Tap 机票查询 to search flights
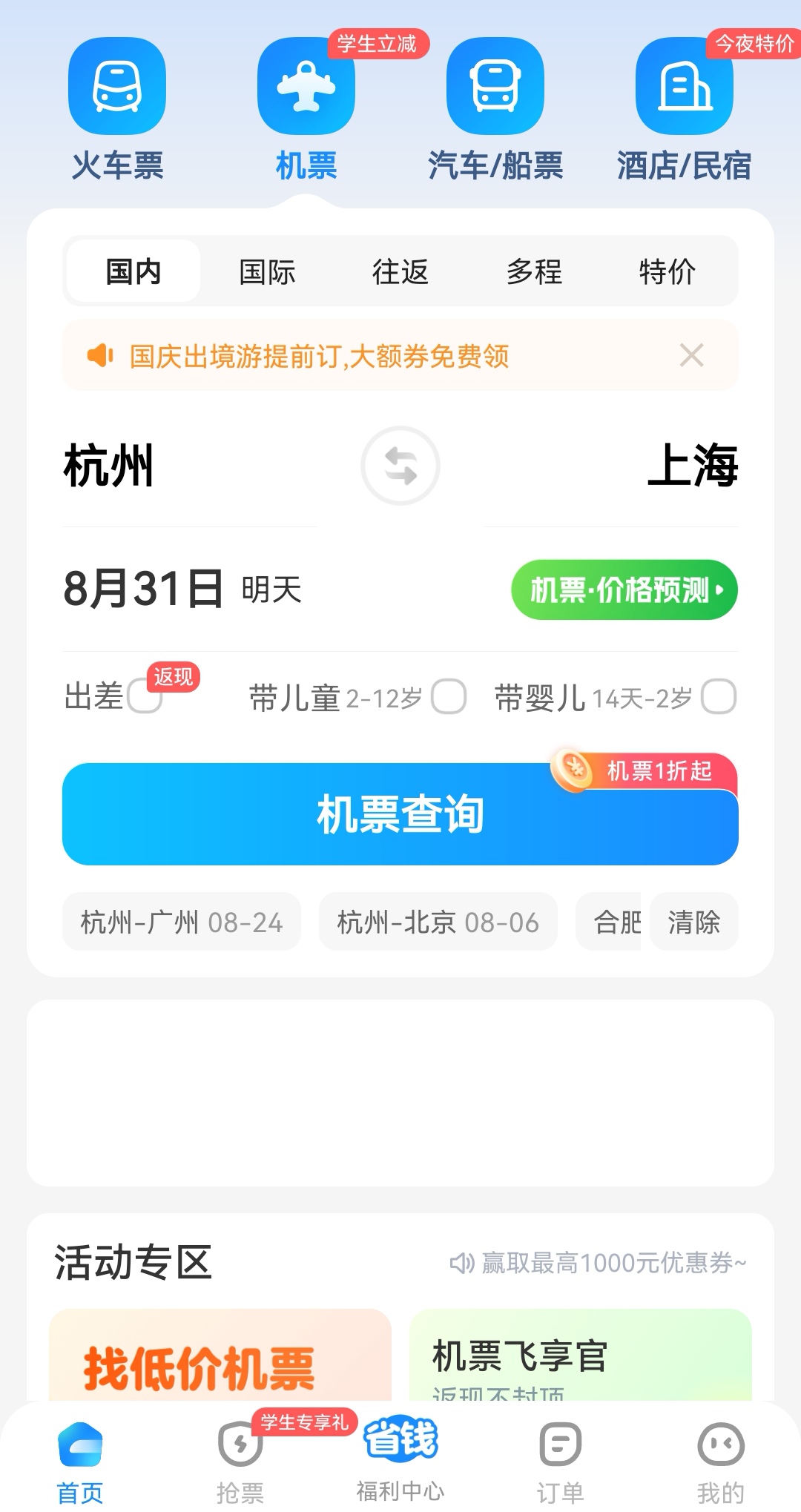 (400, 814)
